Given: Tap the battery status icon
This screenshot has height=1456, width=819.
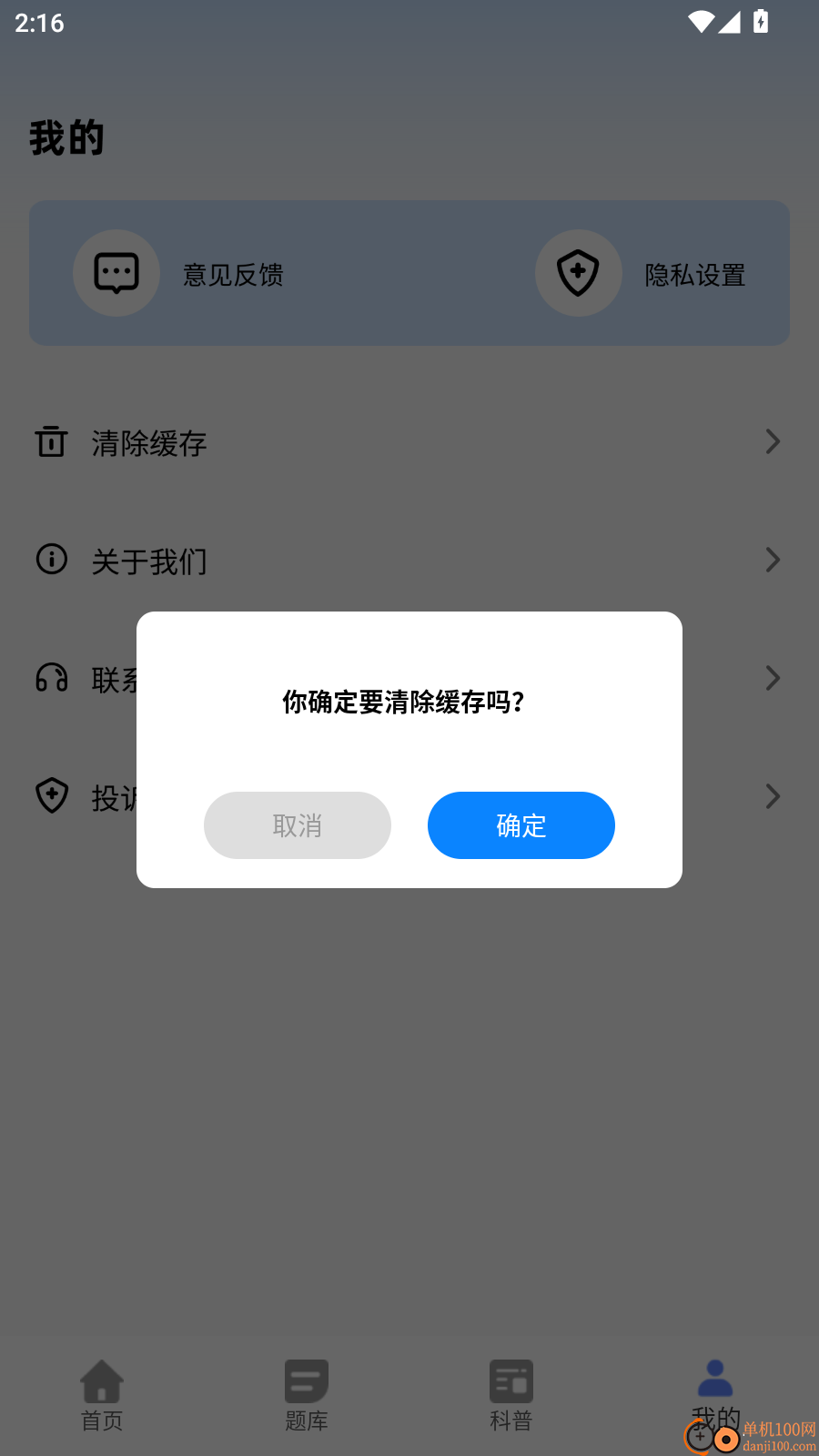Looking at the screenshot, I should (761, 22).
